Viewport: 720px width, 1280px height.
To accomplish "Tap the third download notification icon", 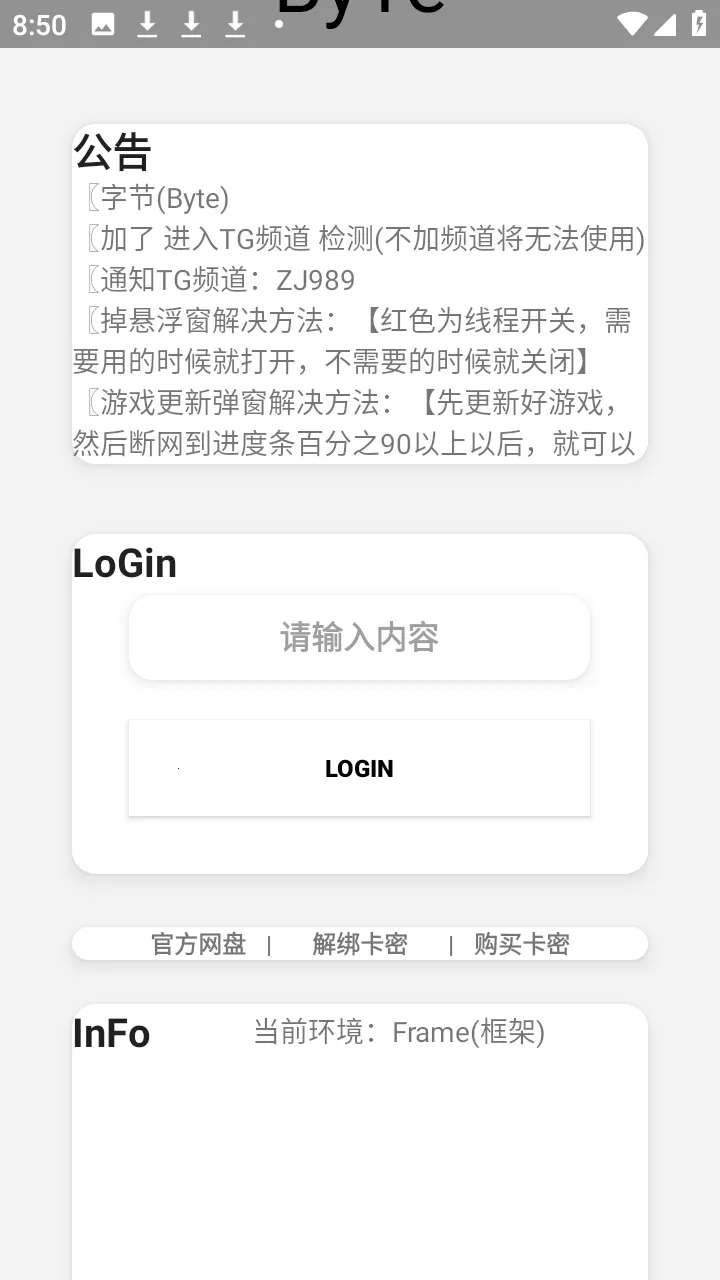I will tap(234, 24).
